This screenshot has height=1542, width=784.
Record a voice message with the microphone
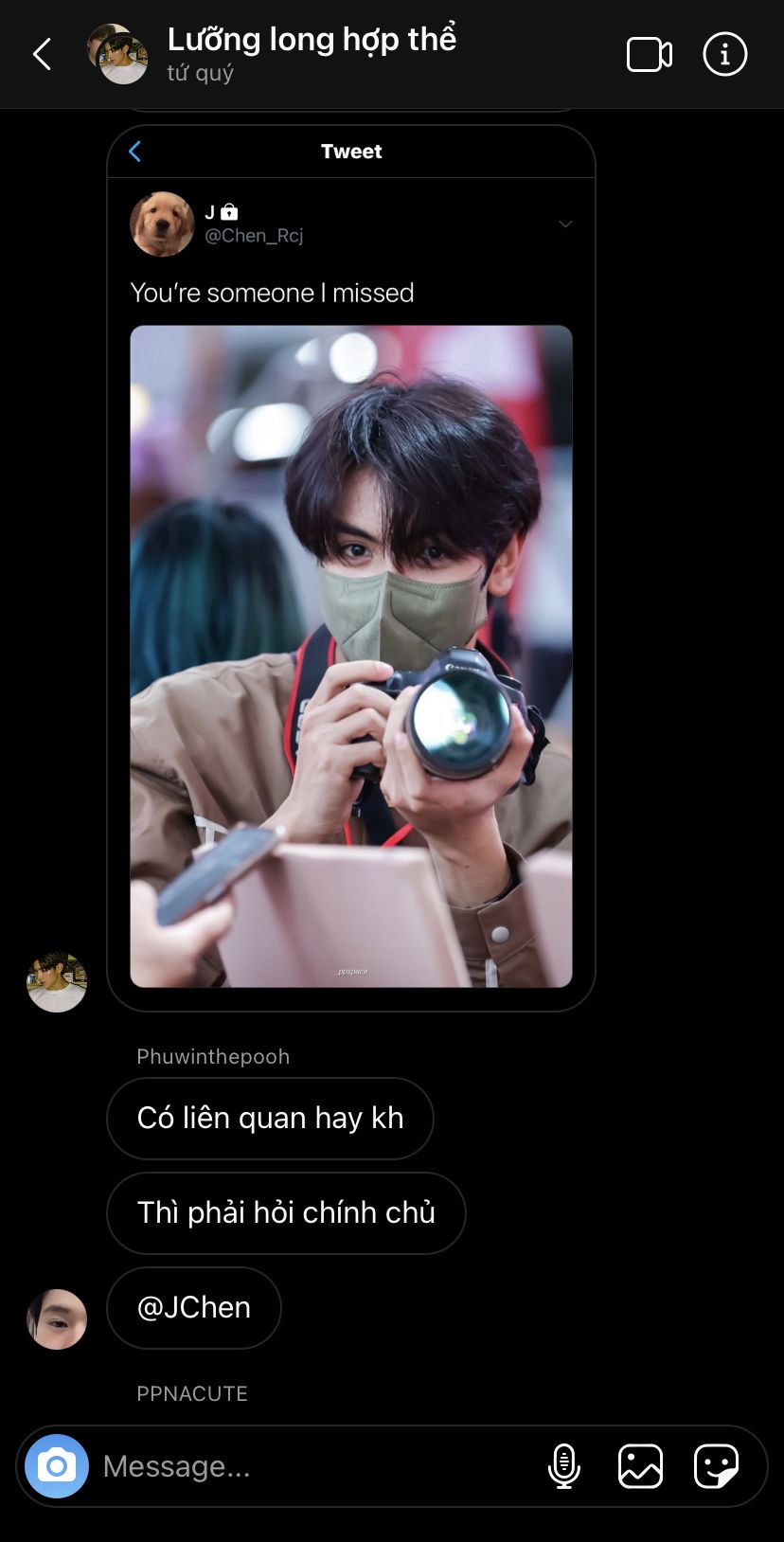tap(564, 1466)
